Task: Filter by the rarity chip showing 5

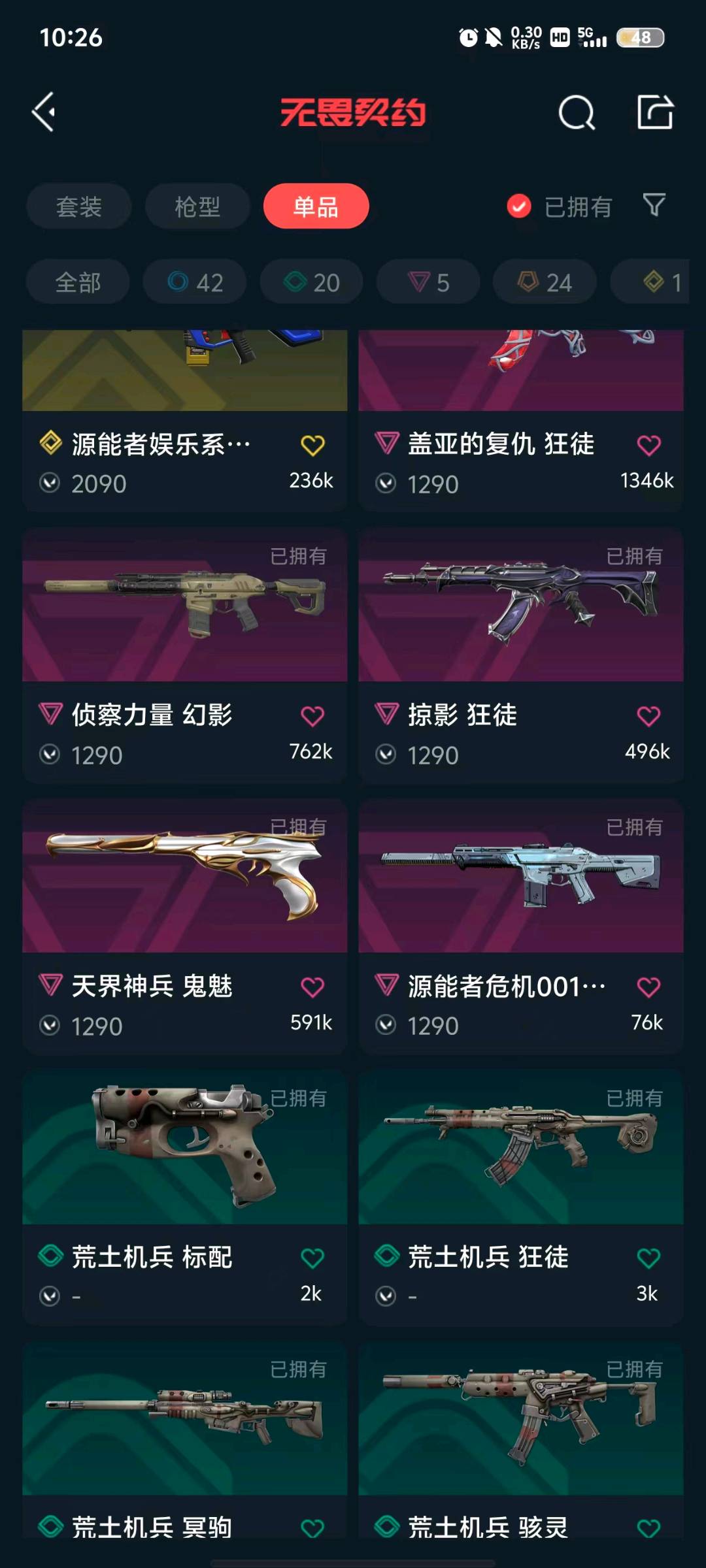Action: pos(428,282)
